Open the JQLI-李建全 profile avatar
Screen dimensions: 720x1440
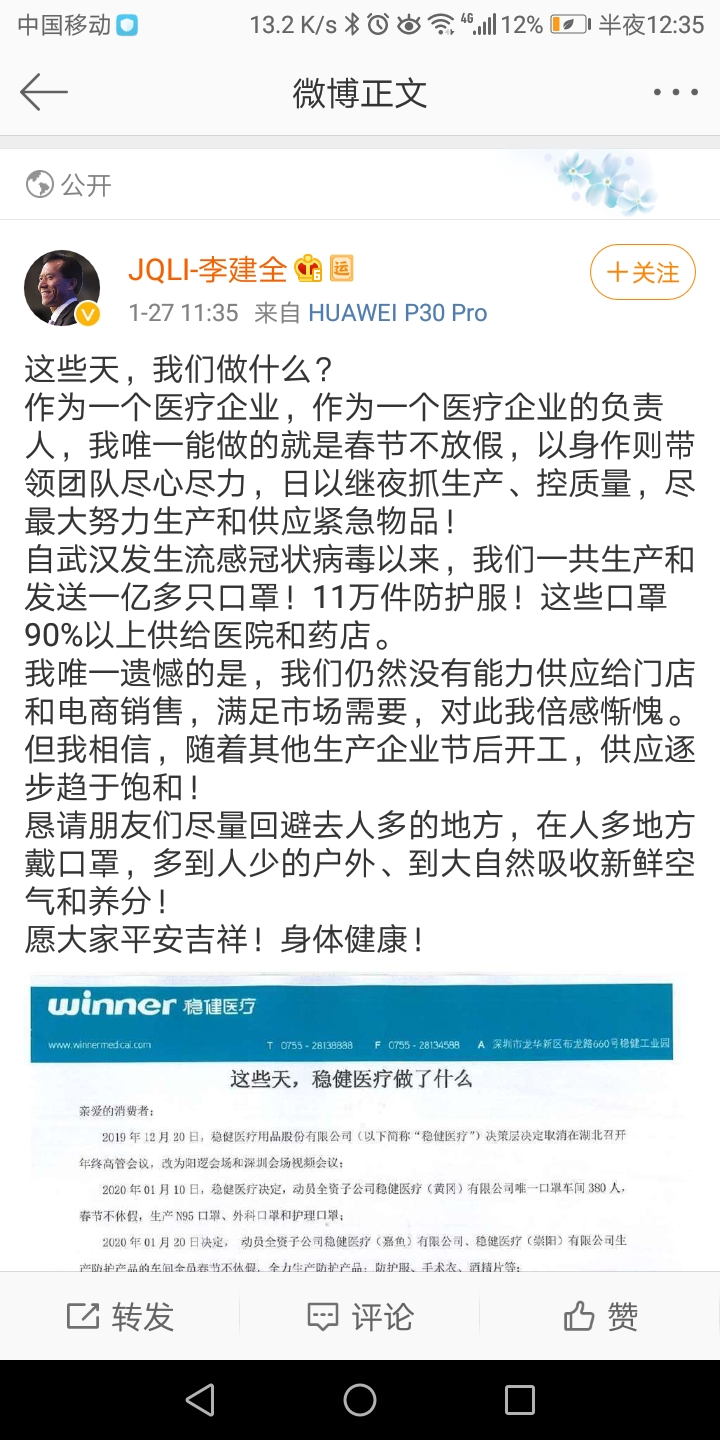(x=62, y=288)
